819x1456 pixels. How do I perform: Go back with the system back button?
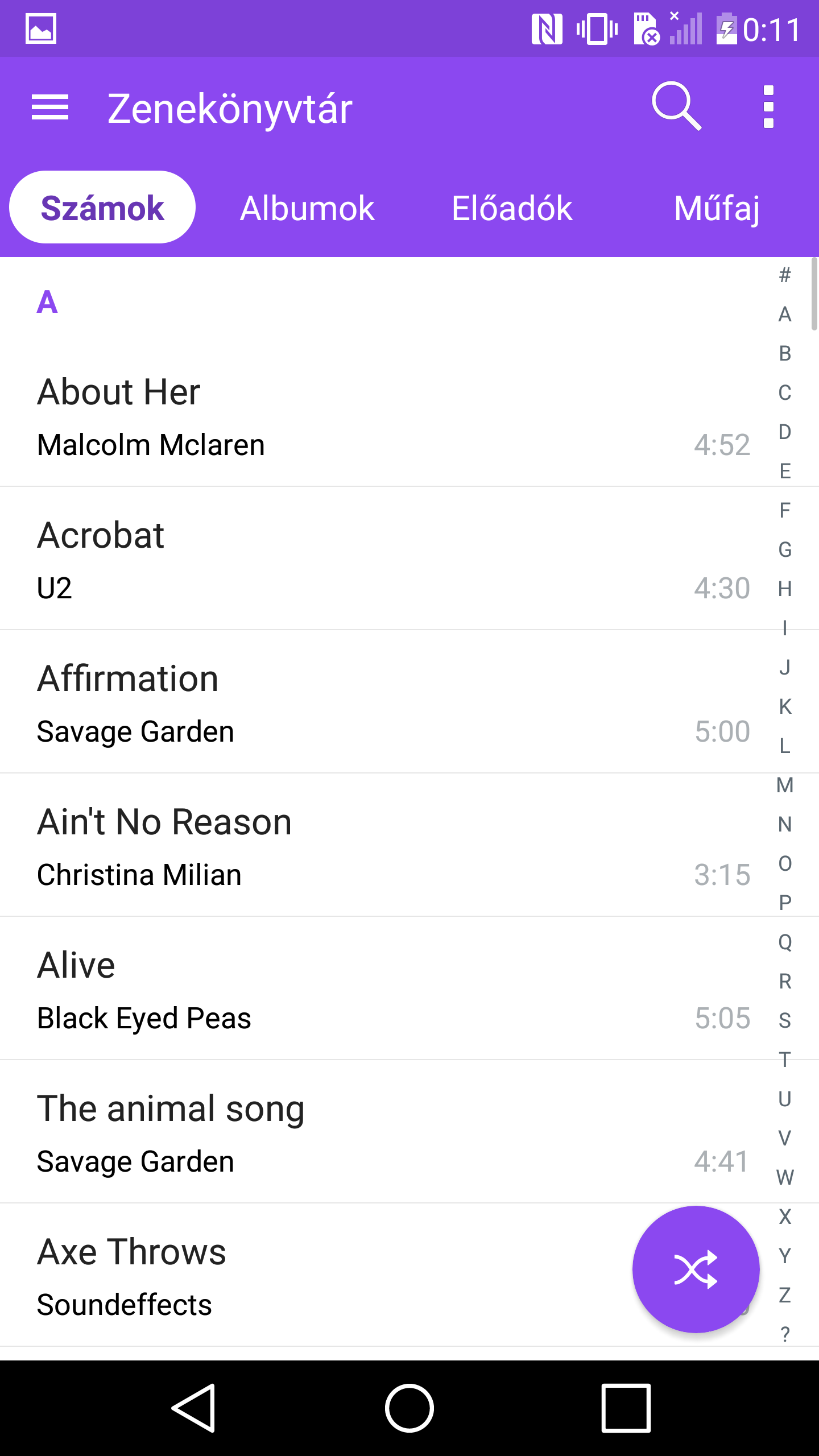click(193, 1408)
